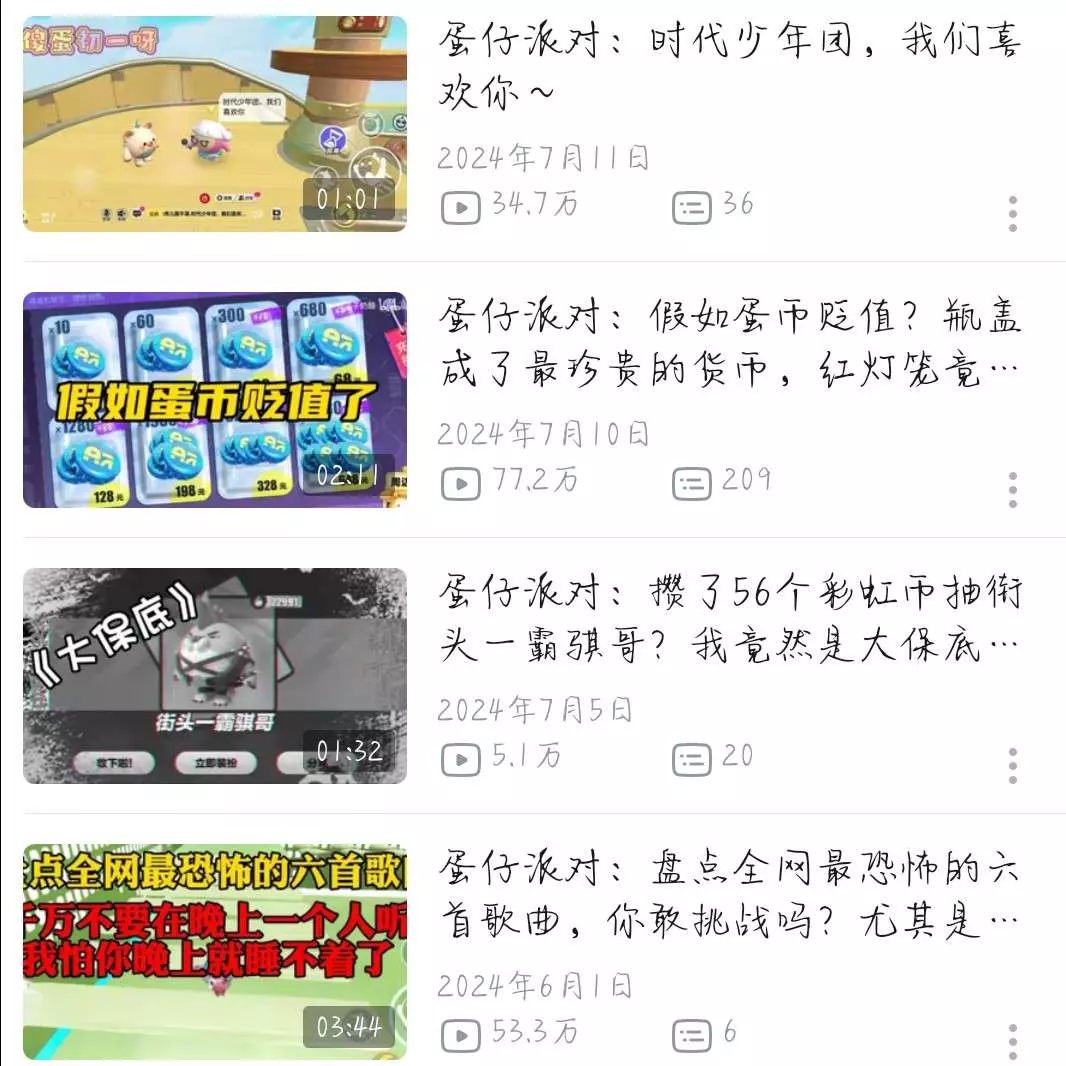Select the title 假如蛋币贬值？瓶盖成了最珍贵的货币
The width and height of the screenshot is (1066, 1066).
pos(728,343)
